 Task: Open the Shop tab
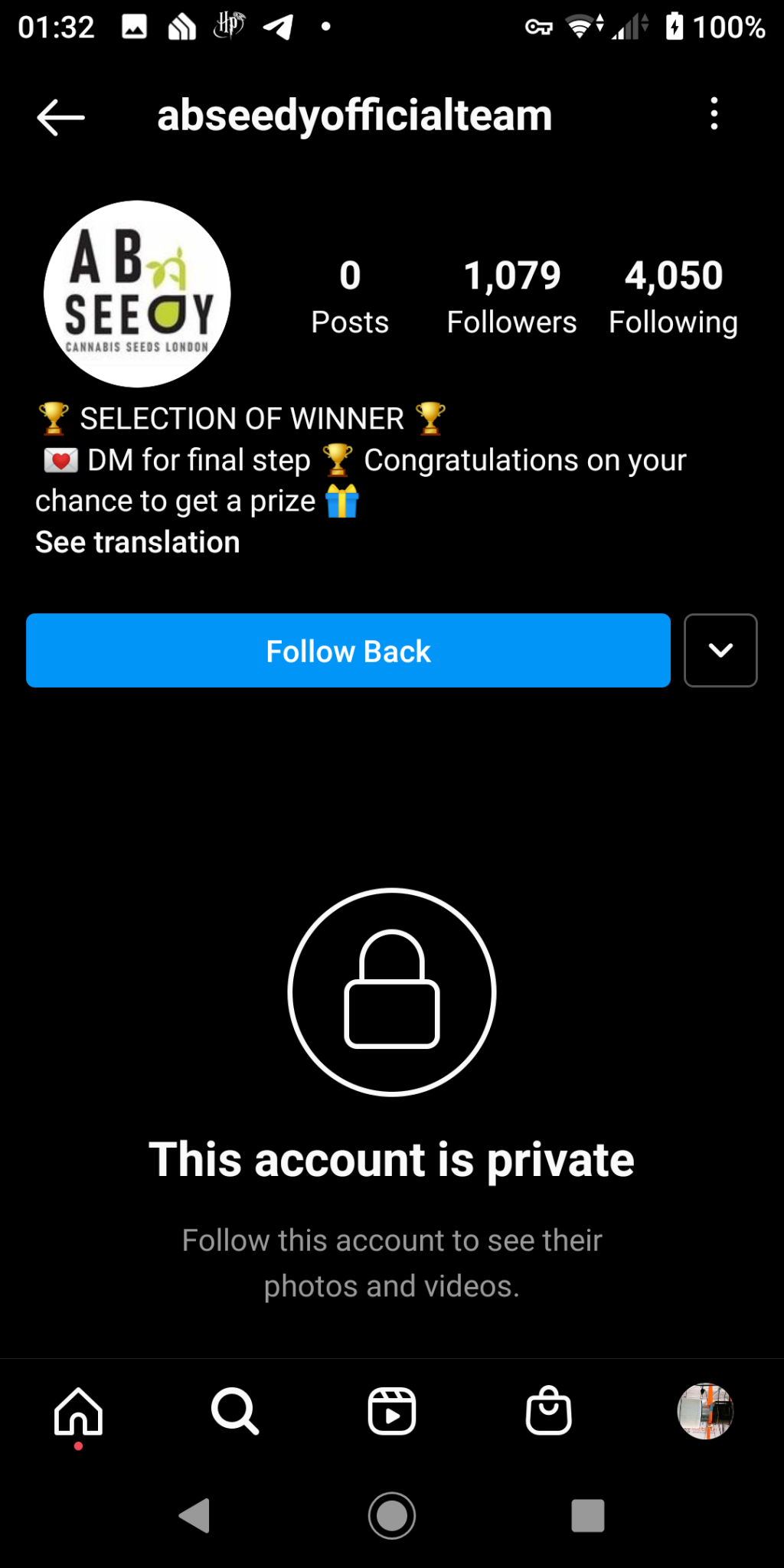click(548, 1410)
